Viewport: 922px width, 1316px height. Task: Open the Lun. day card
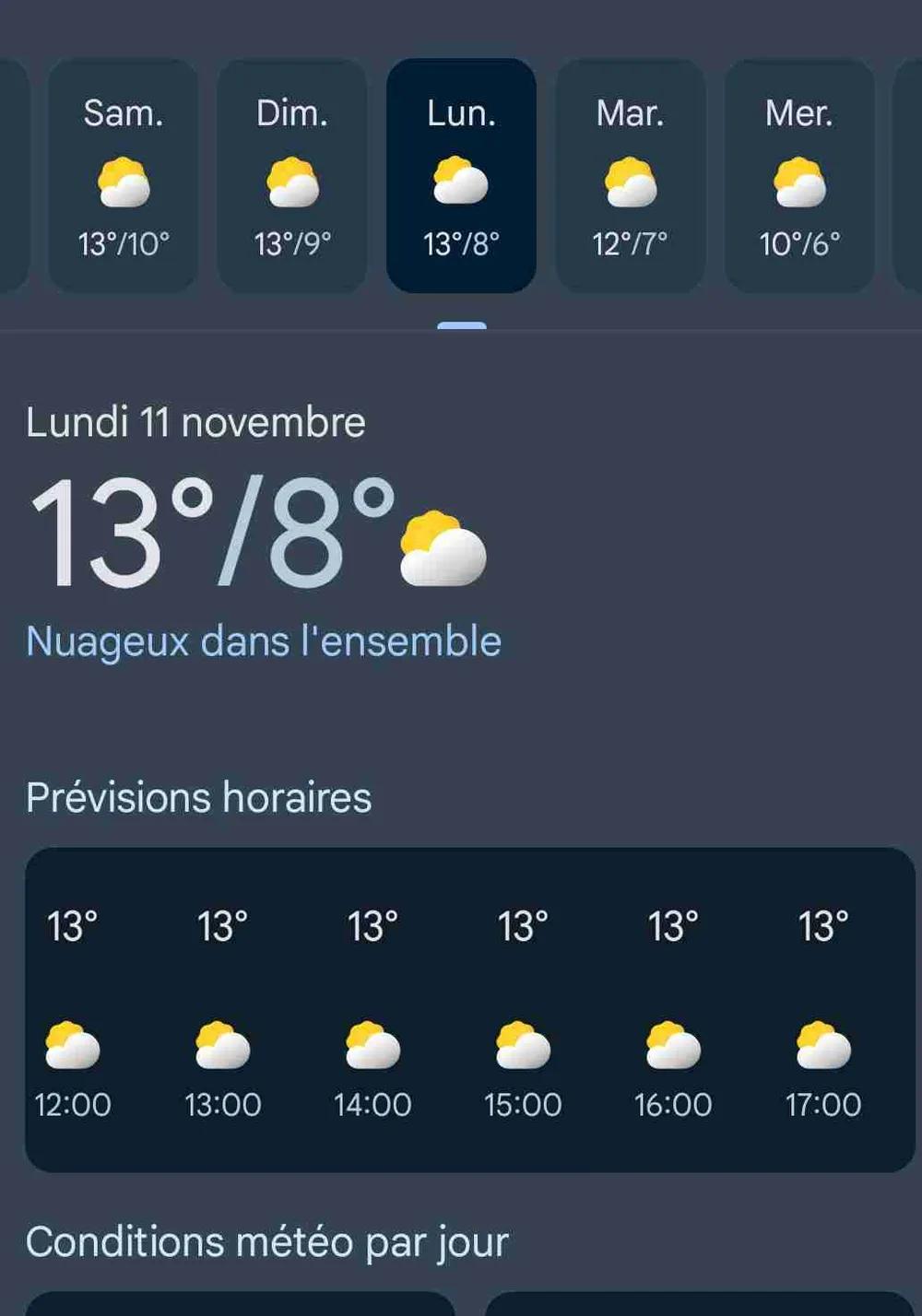click(x=461, y=176)
